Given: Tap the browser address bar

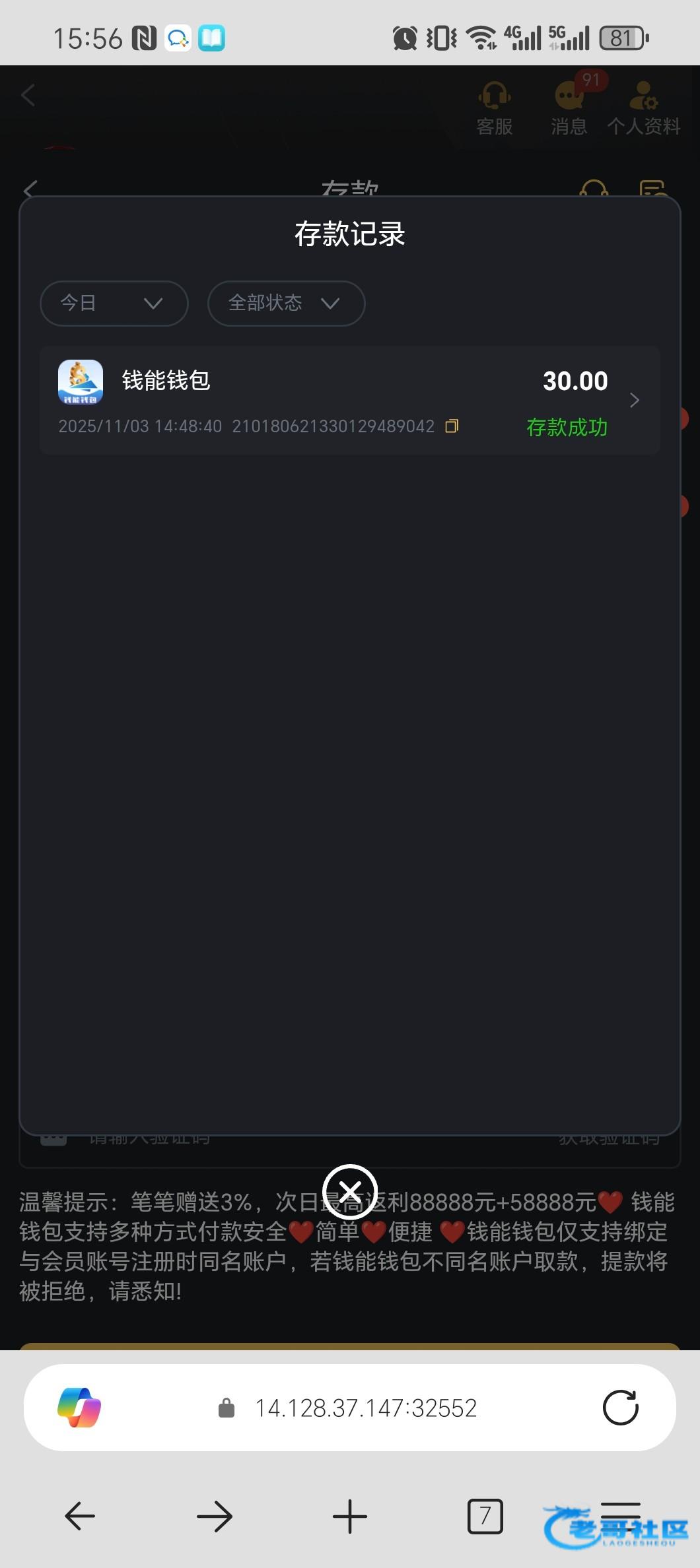Looking at the screenshot, I should coord(365,1408).
